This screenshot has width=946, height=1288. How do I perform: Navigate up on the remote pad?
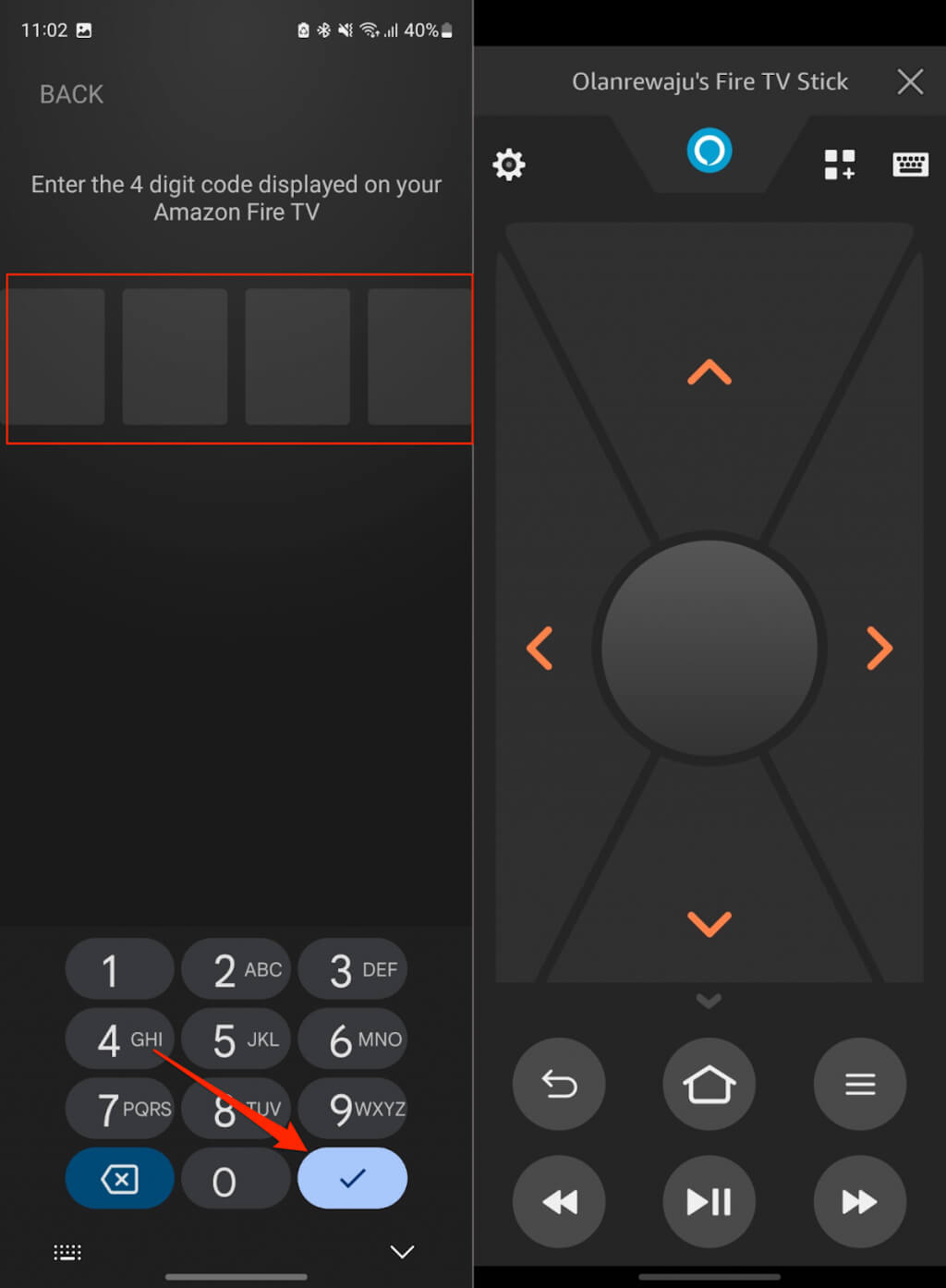click(x=709, y=372)
